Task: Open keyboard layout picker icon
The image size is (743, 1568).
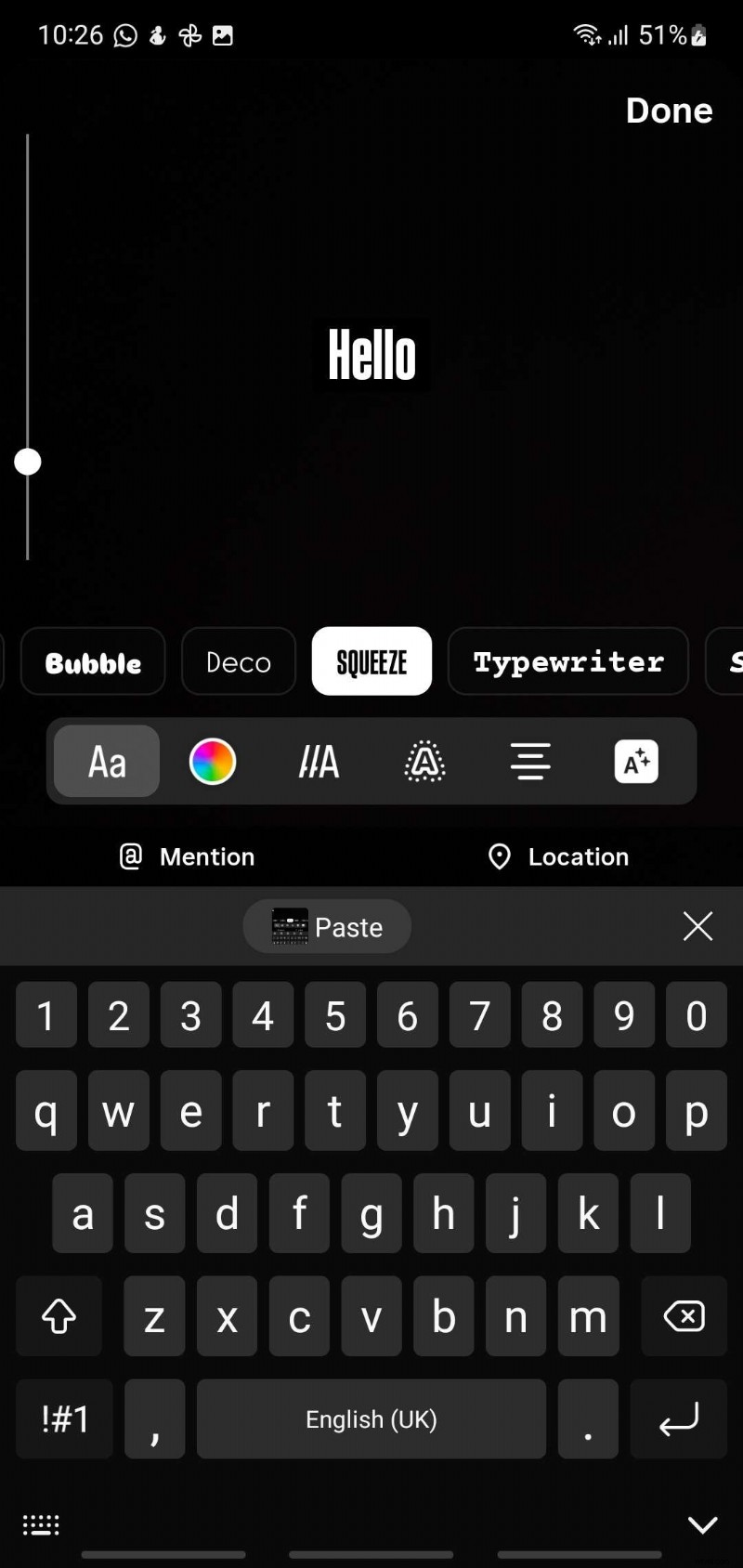Action: [40, 1523]
